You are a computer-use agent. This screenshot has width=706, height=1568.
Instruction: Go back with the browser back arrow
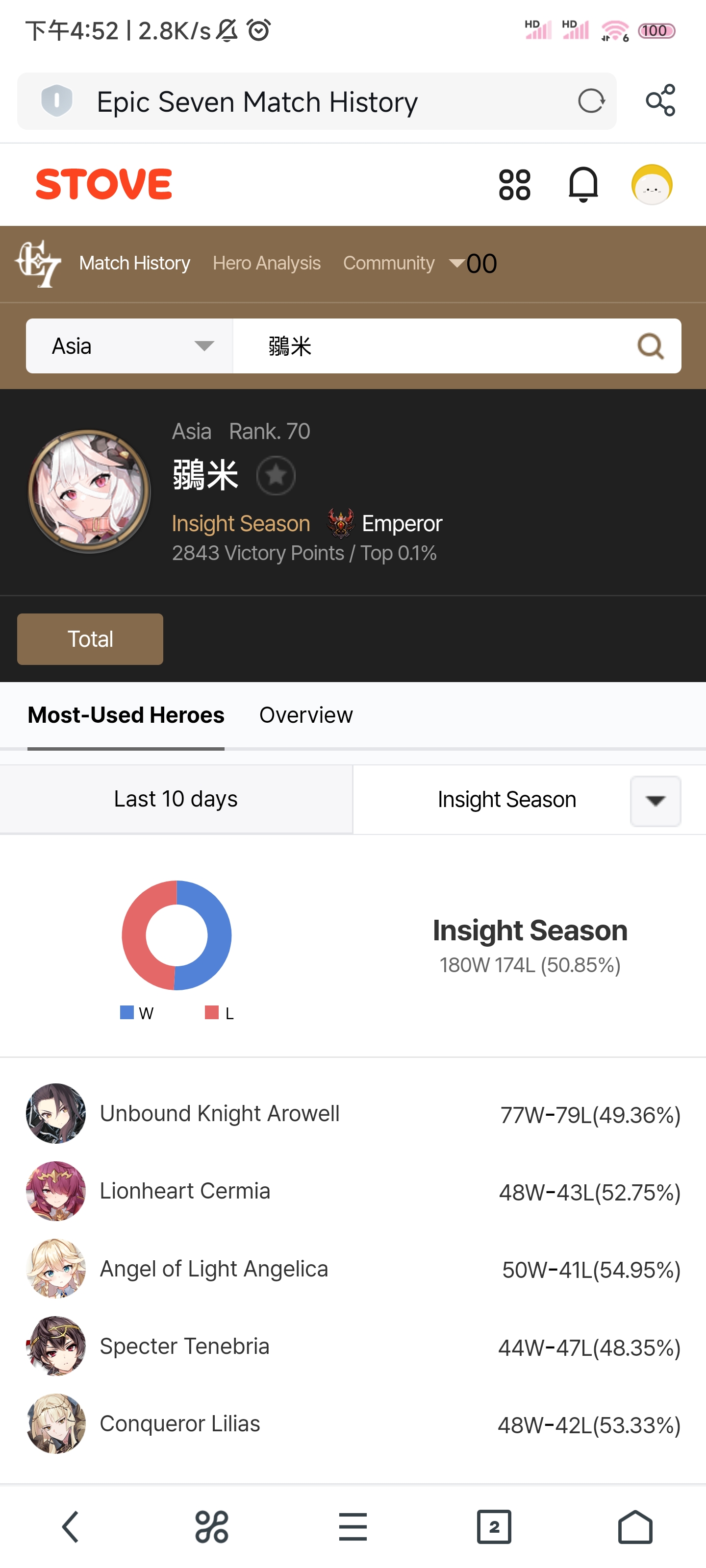click(71, 1527)
